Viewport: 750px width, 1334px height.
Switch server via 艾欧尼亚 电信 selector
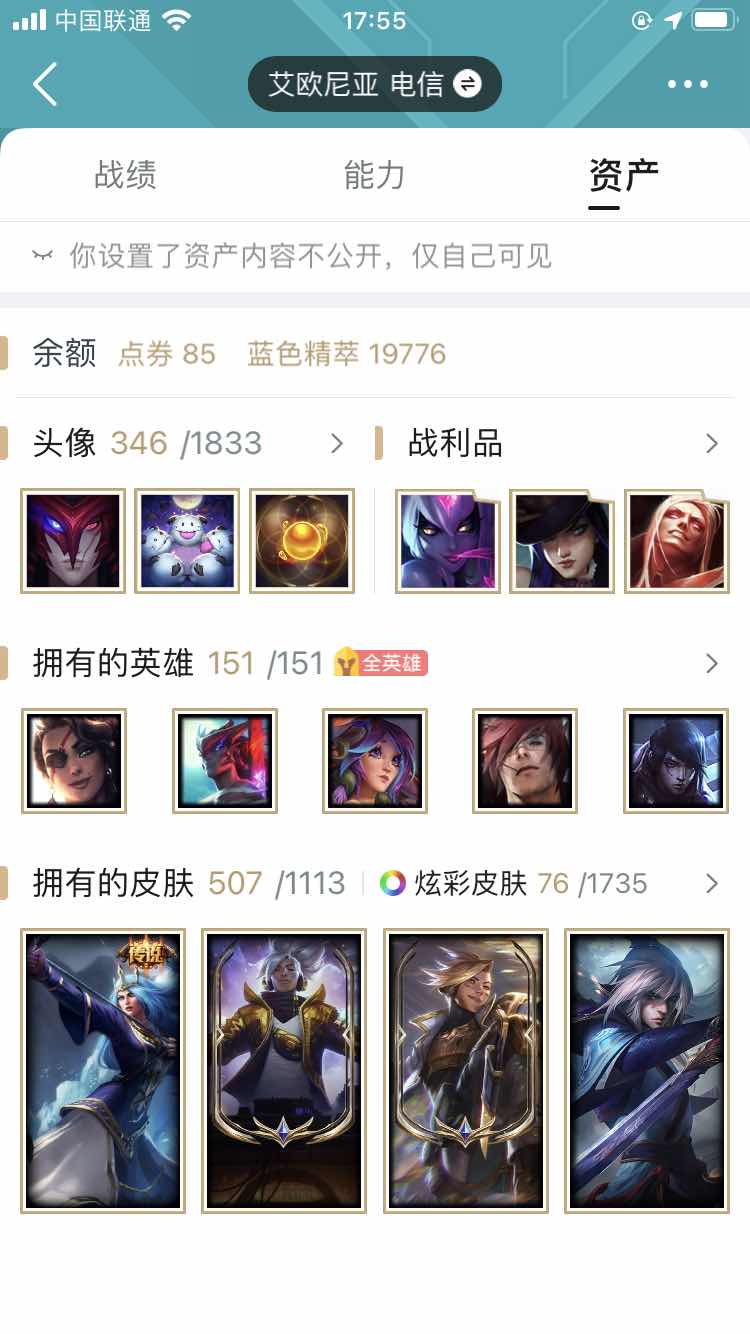pos(374,84)
